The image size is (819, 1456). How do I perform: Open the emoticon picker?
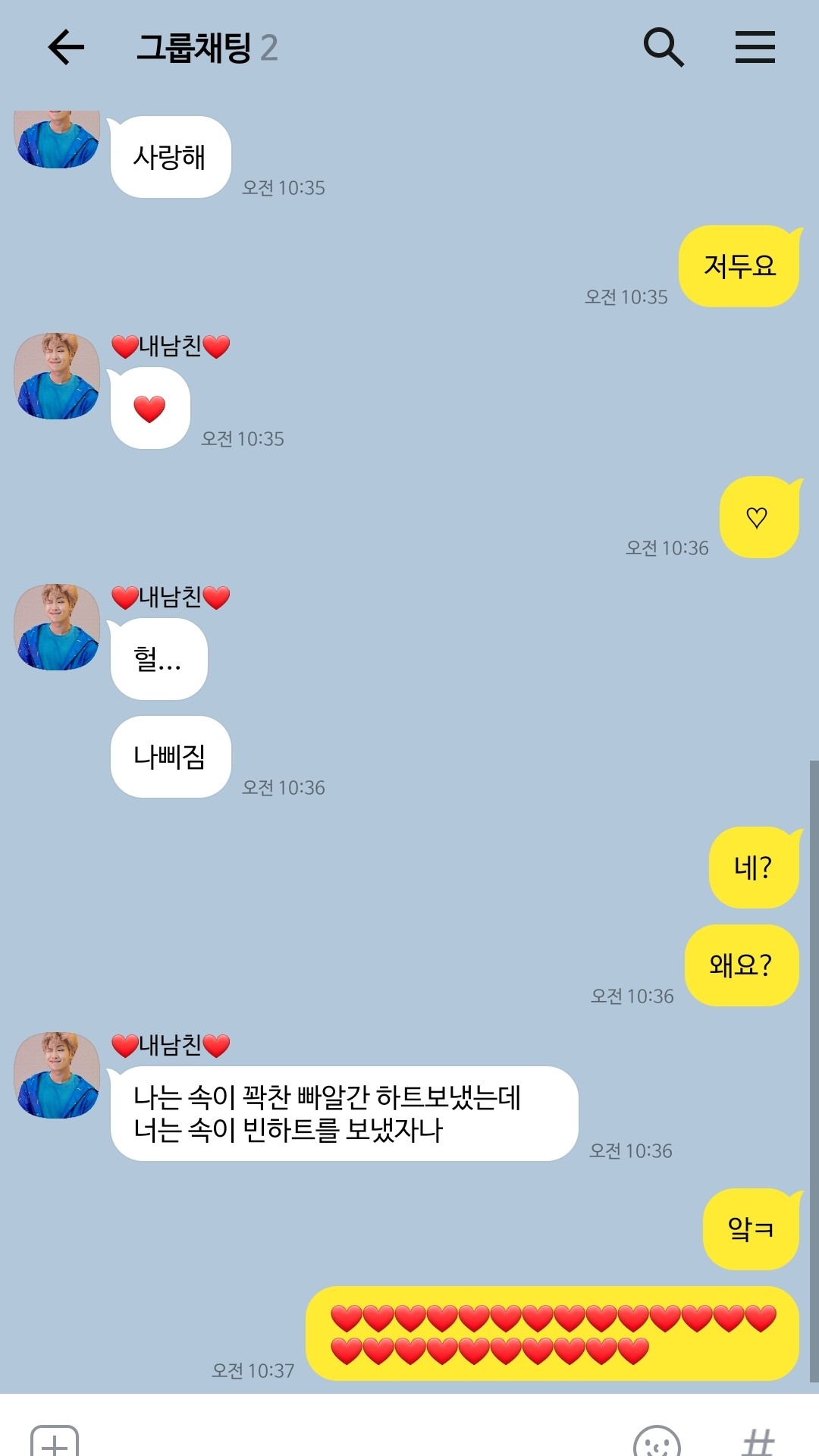(657, 1442)
